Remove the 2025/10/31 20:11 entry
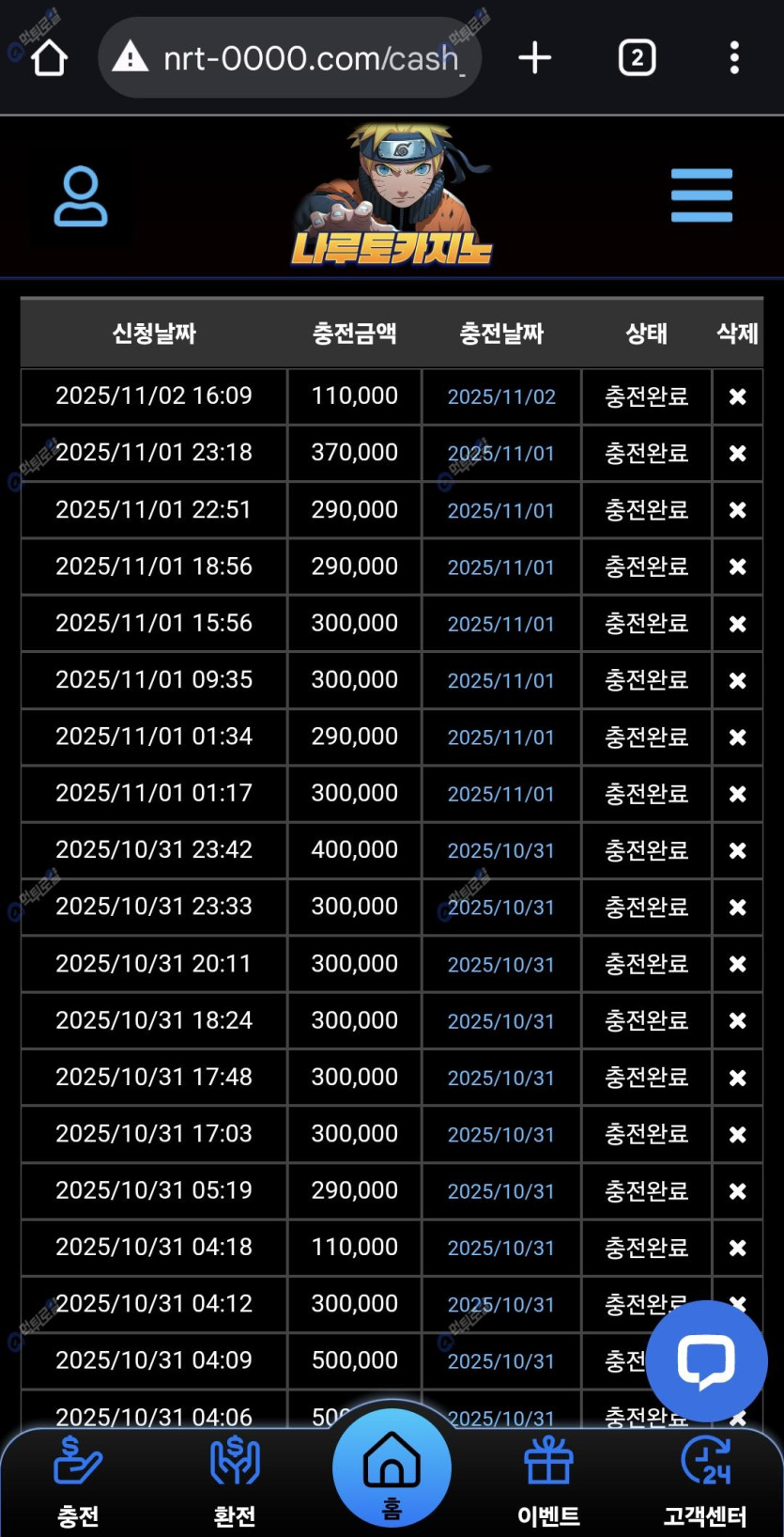784x1537 pixels. [x=738, y=964]
